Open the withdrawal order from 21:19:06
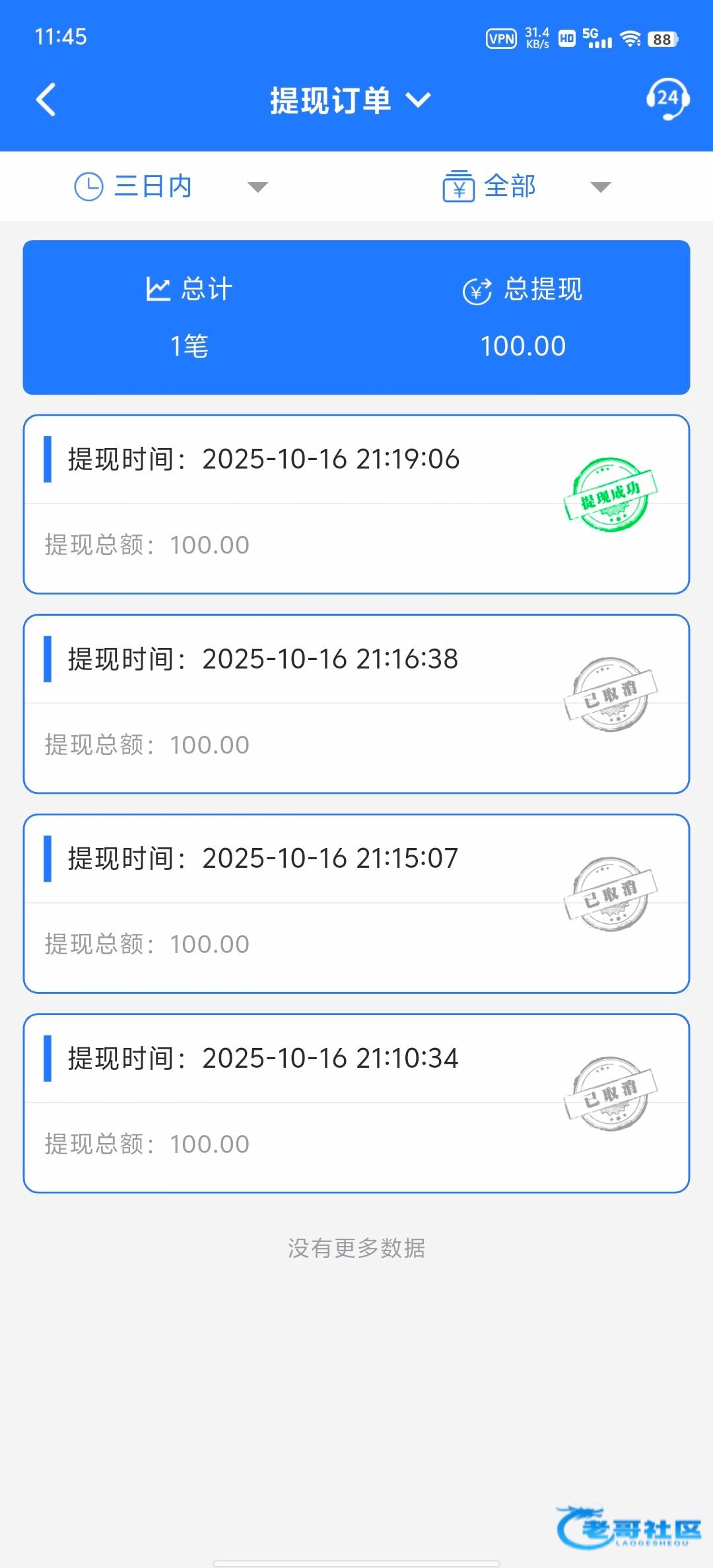The image size is (713, 1568). (x=356, y=504)
